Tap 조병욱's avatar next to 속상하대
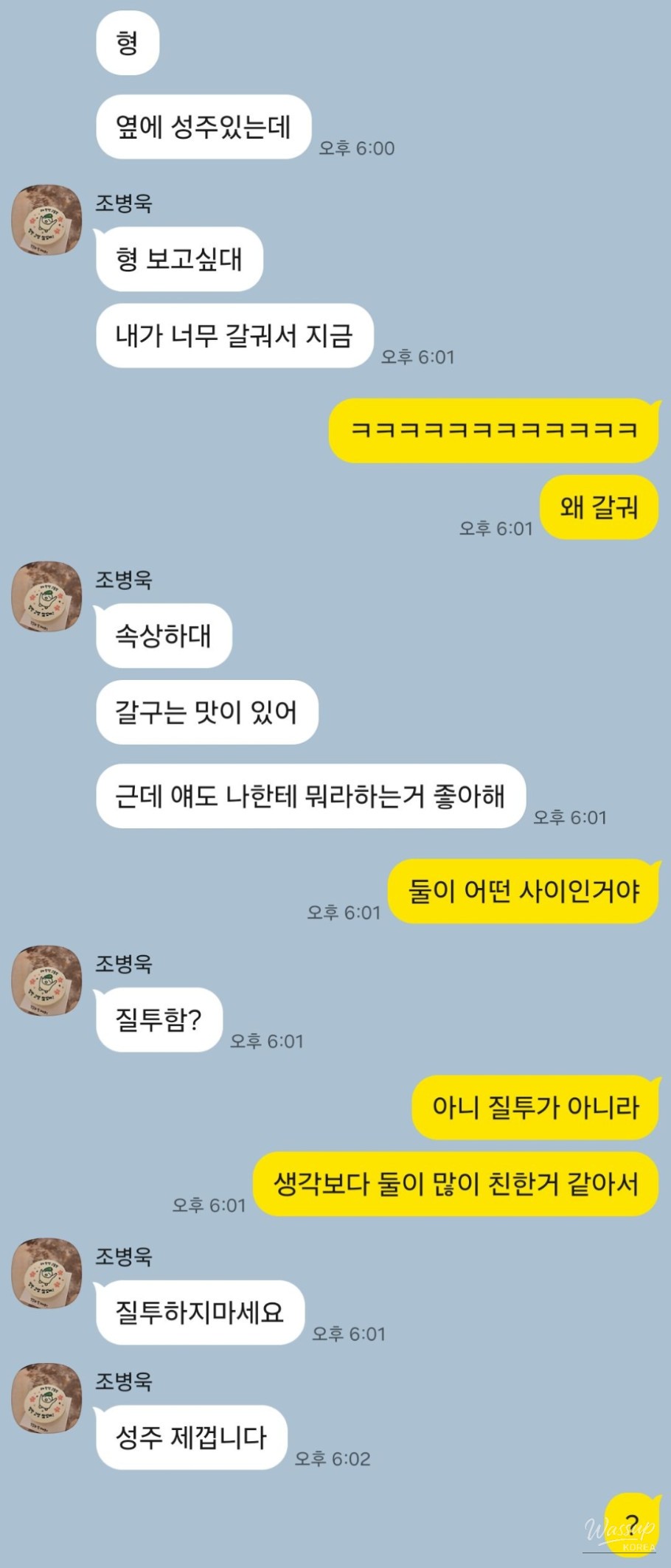 pos(46,597)
